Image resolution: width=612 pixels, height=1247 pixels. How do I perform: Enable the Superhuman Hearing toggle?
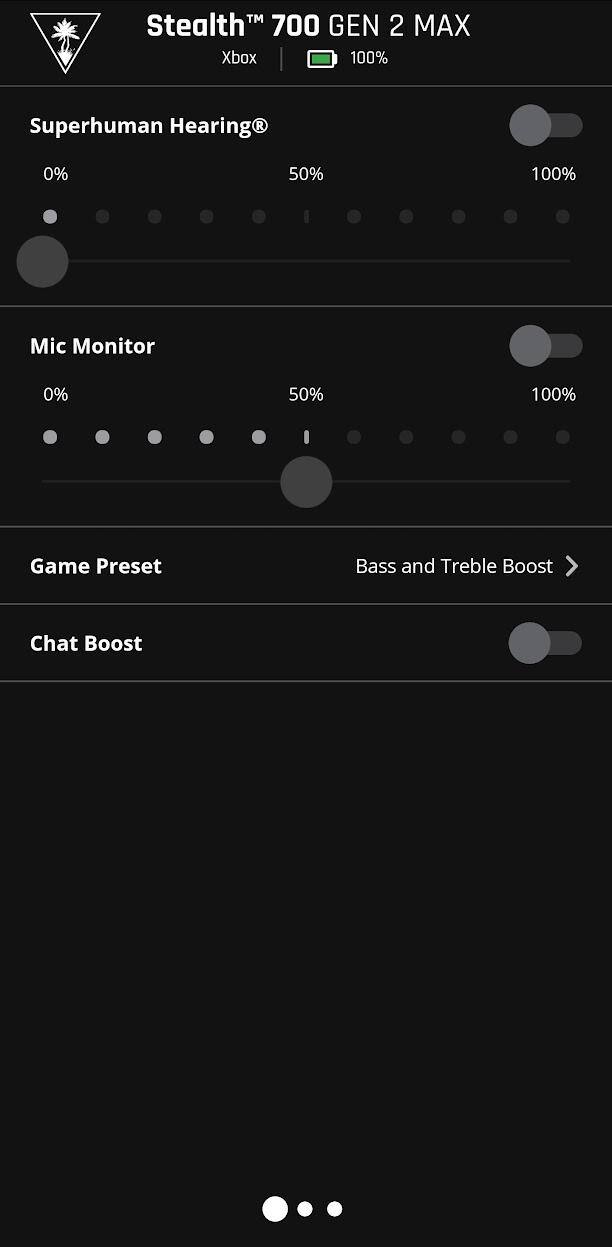click(545, 126)
